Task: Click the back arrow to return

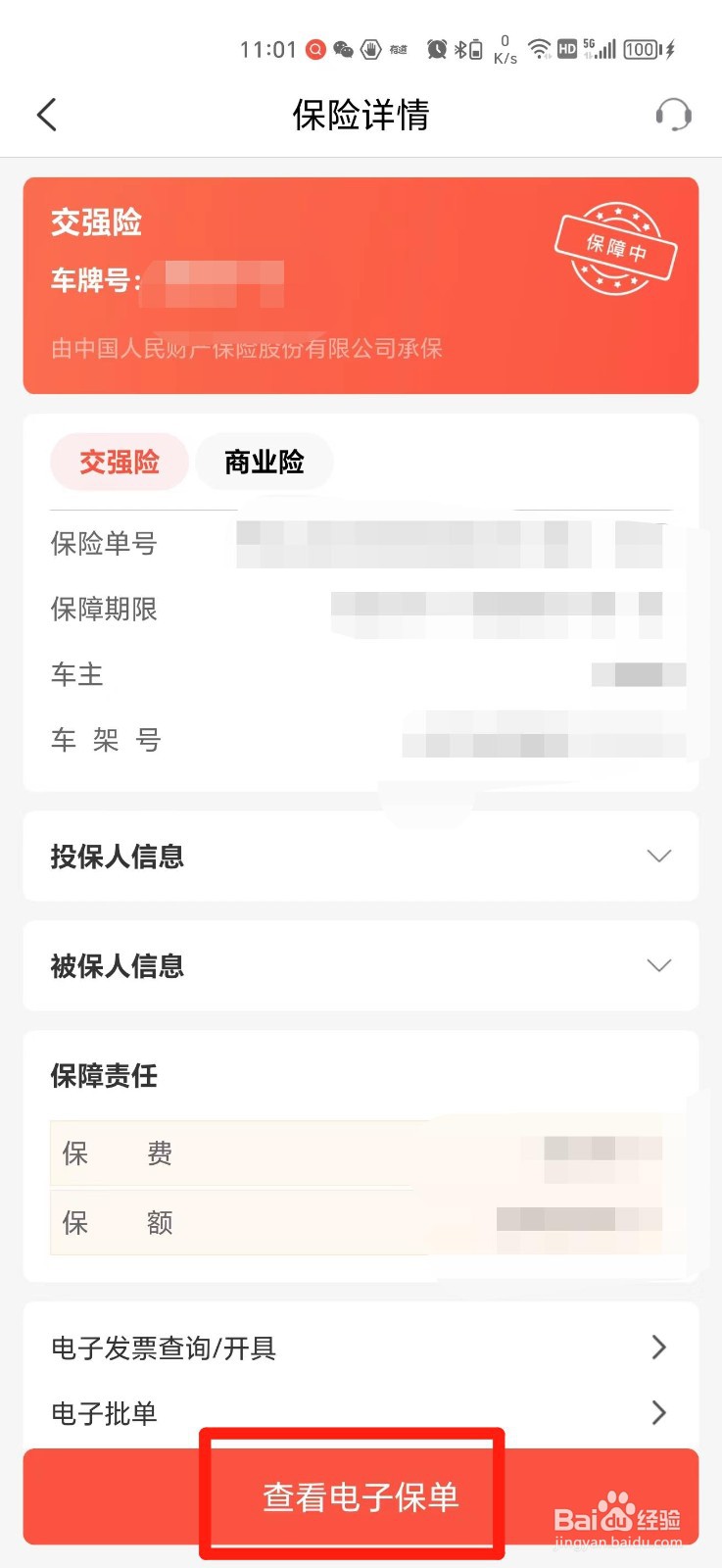Action: click(x=47, y=115)
